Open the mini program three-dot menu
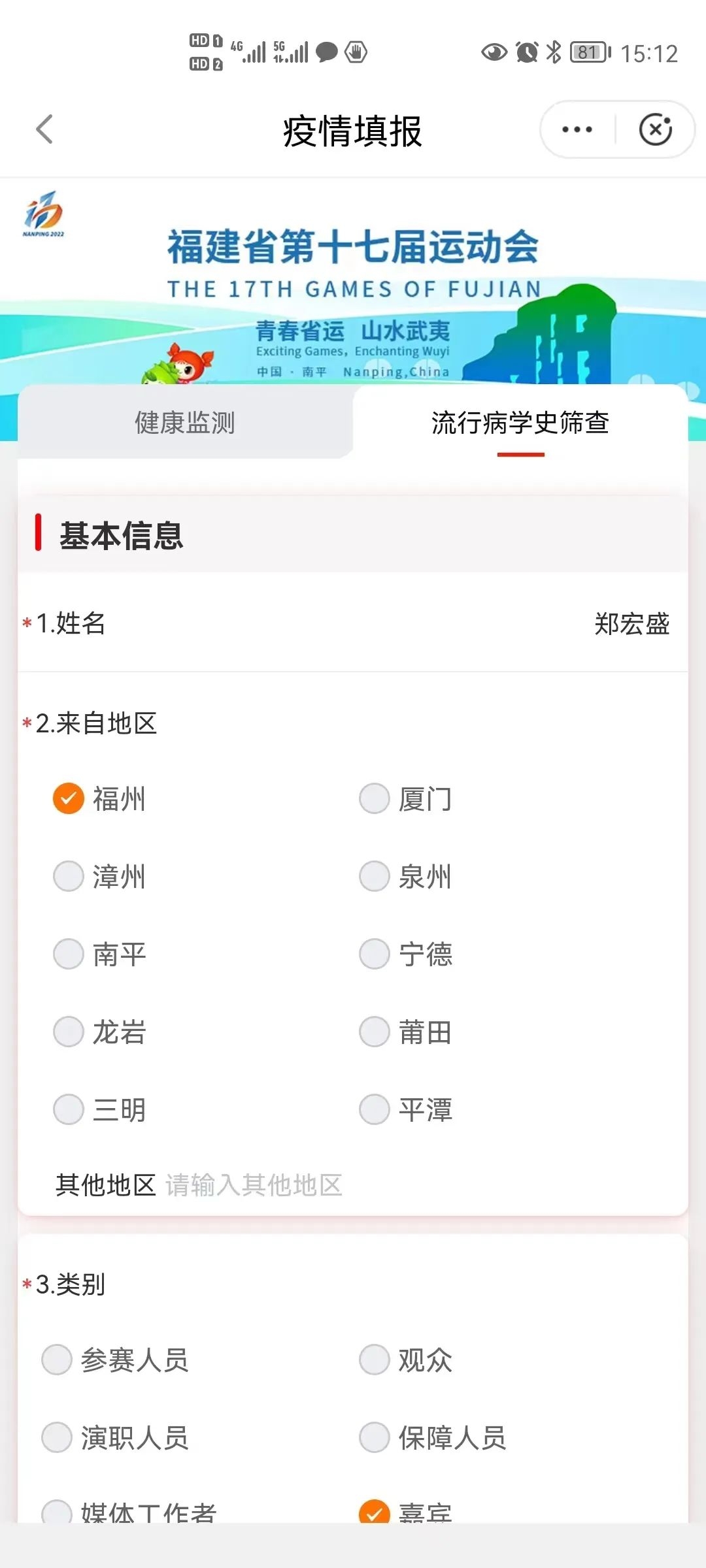The width and height of the screenshot is (706, 1568). 577,129
